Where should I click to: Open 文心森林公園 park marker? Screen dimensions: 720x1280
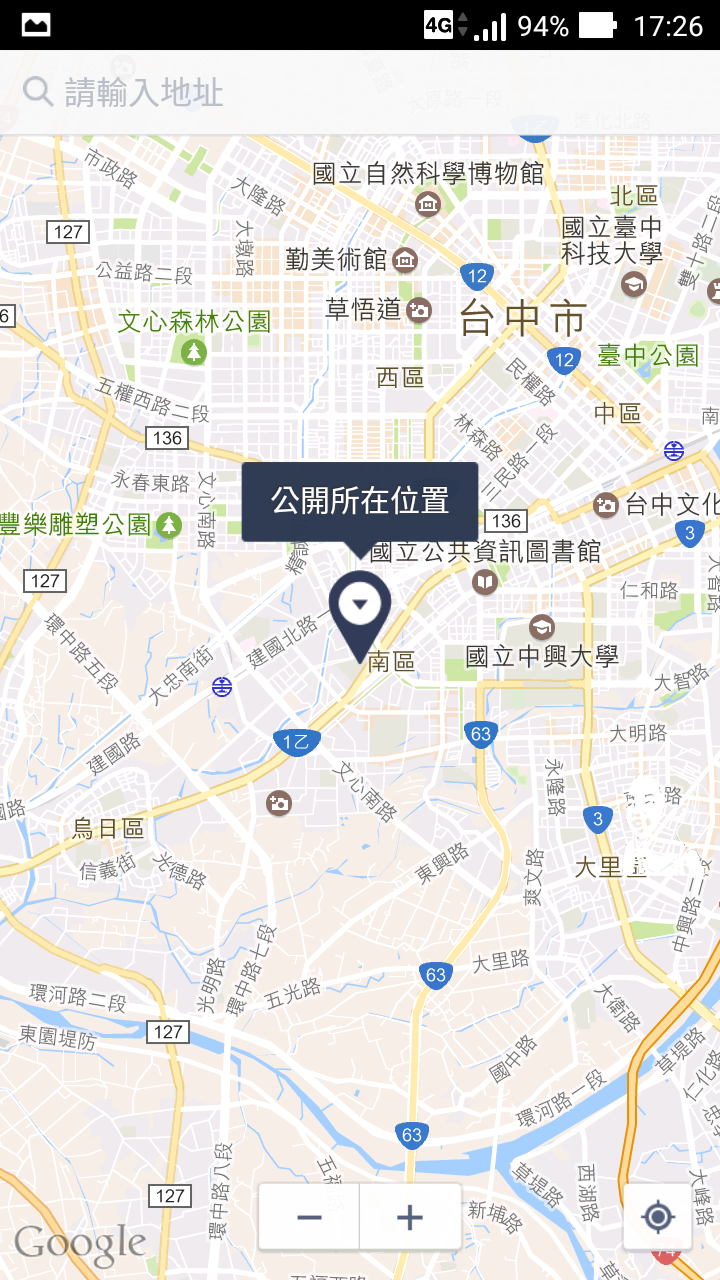point(193,351)
